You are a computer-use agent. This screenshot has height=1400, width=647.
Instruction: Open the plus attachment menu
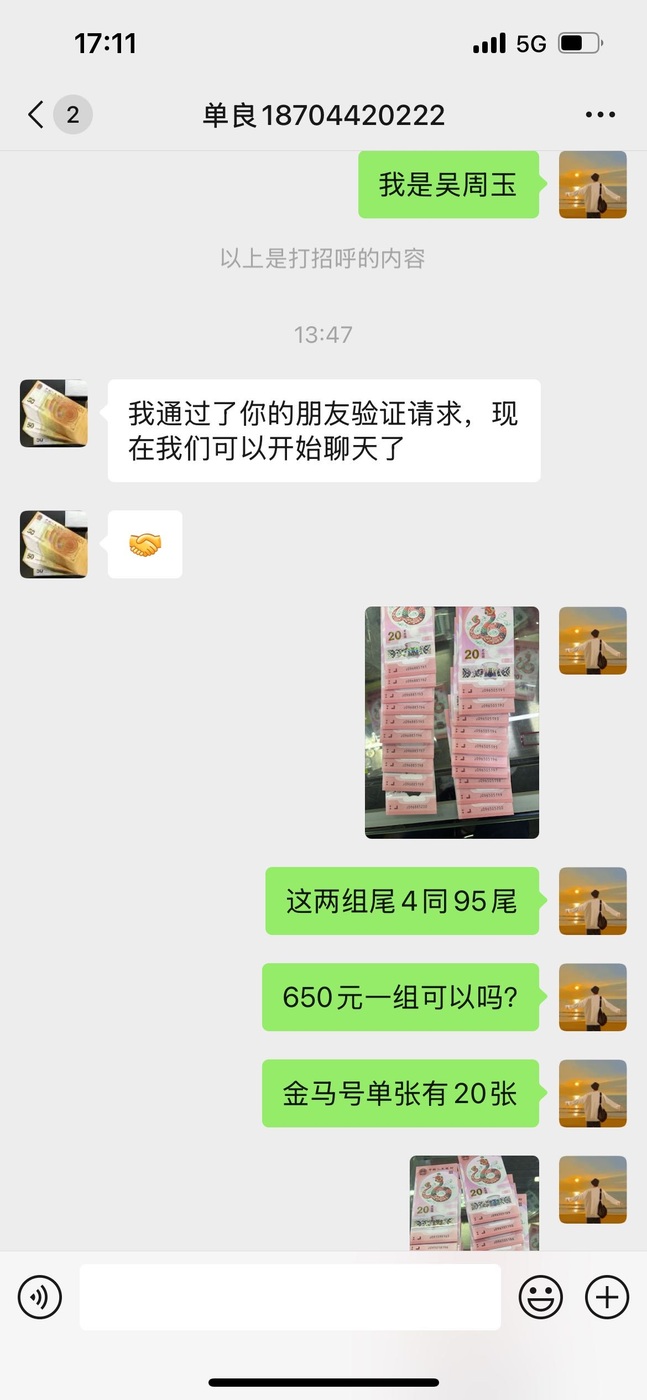pyautogui.click(x=606, y=1297)
